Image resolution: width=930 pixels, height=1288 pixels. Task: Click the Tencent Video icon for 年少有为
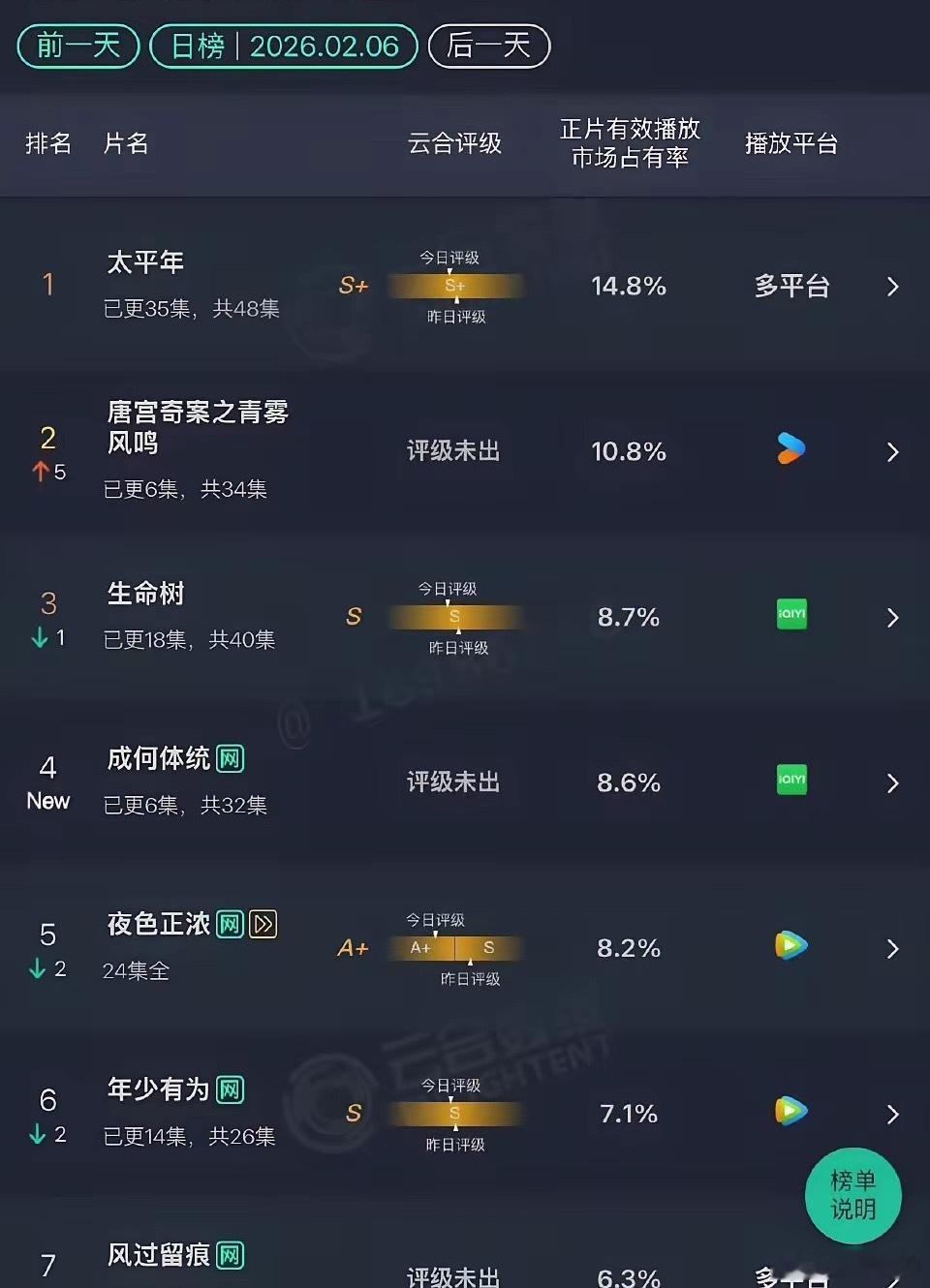(791, 1113)
